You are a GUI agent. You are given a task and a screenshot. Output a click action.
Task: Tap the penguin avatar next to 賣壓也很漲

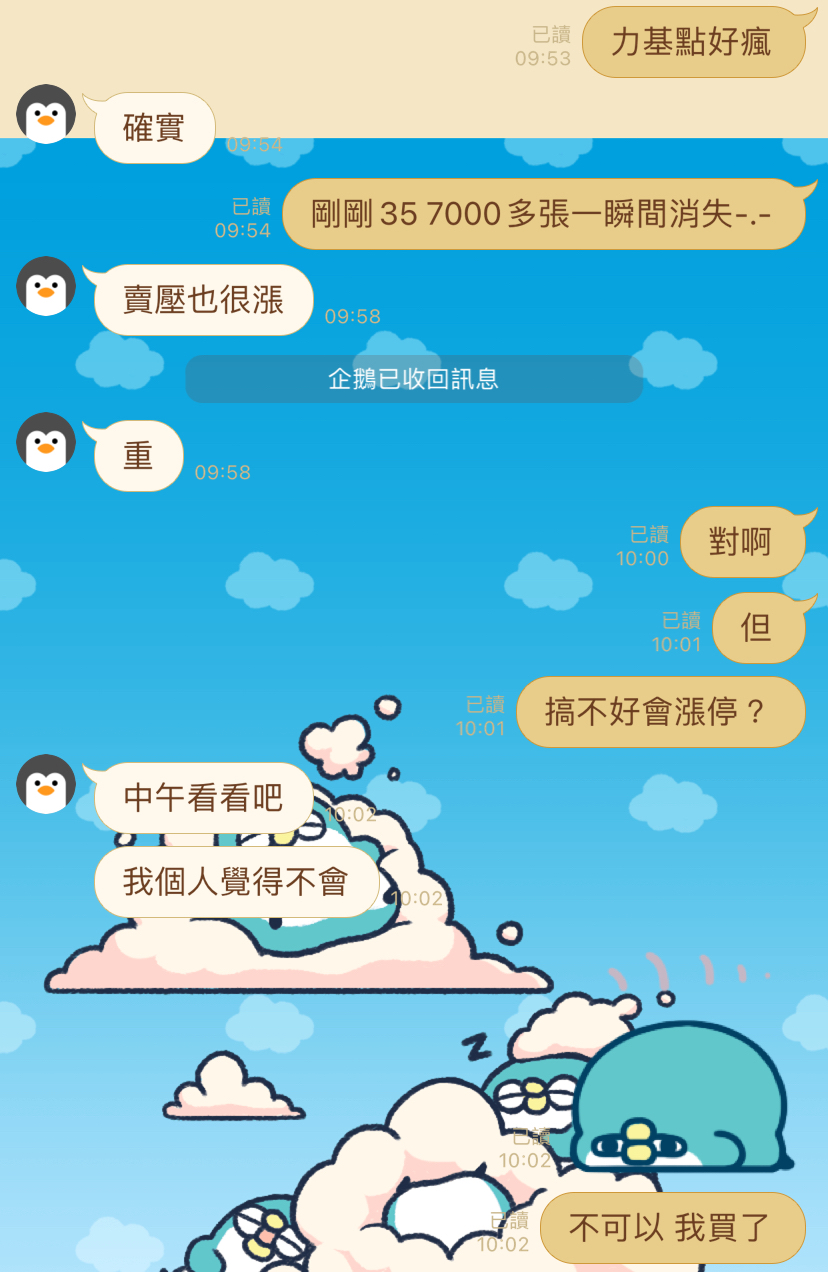(46, 286)
